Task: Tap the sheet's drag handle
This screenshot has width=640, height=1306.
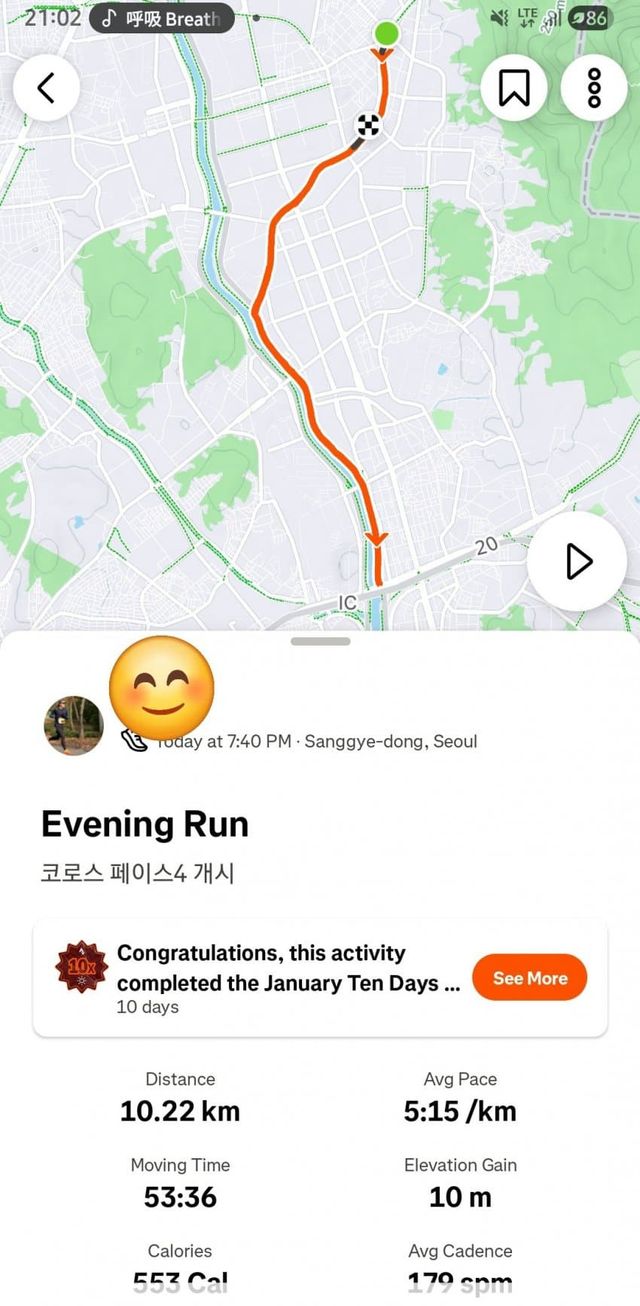Action: coord(320,642)
